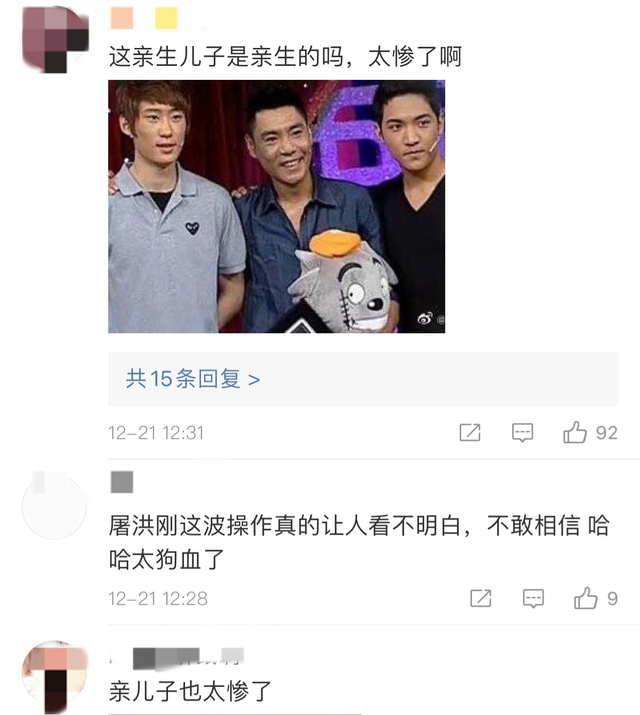This screenshot has width=640, height=715.
Task: Like the comment with 92 likes
Action: pyautogui.click(x=575, y=433)
